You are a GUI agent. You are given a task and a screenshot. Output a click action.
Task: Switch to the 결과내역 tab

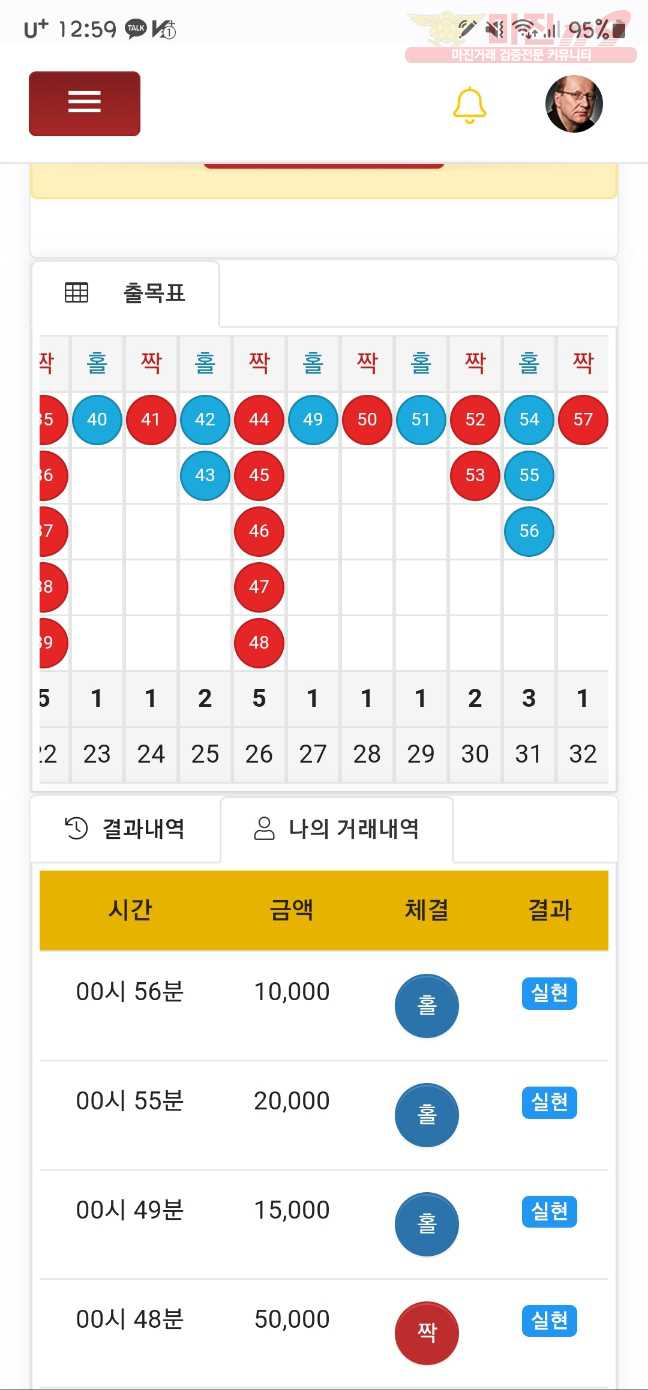(x=126, y=829)
